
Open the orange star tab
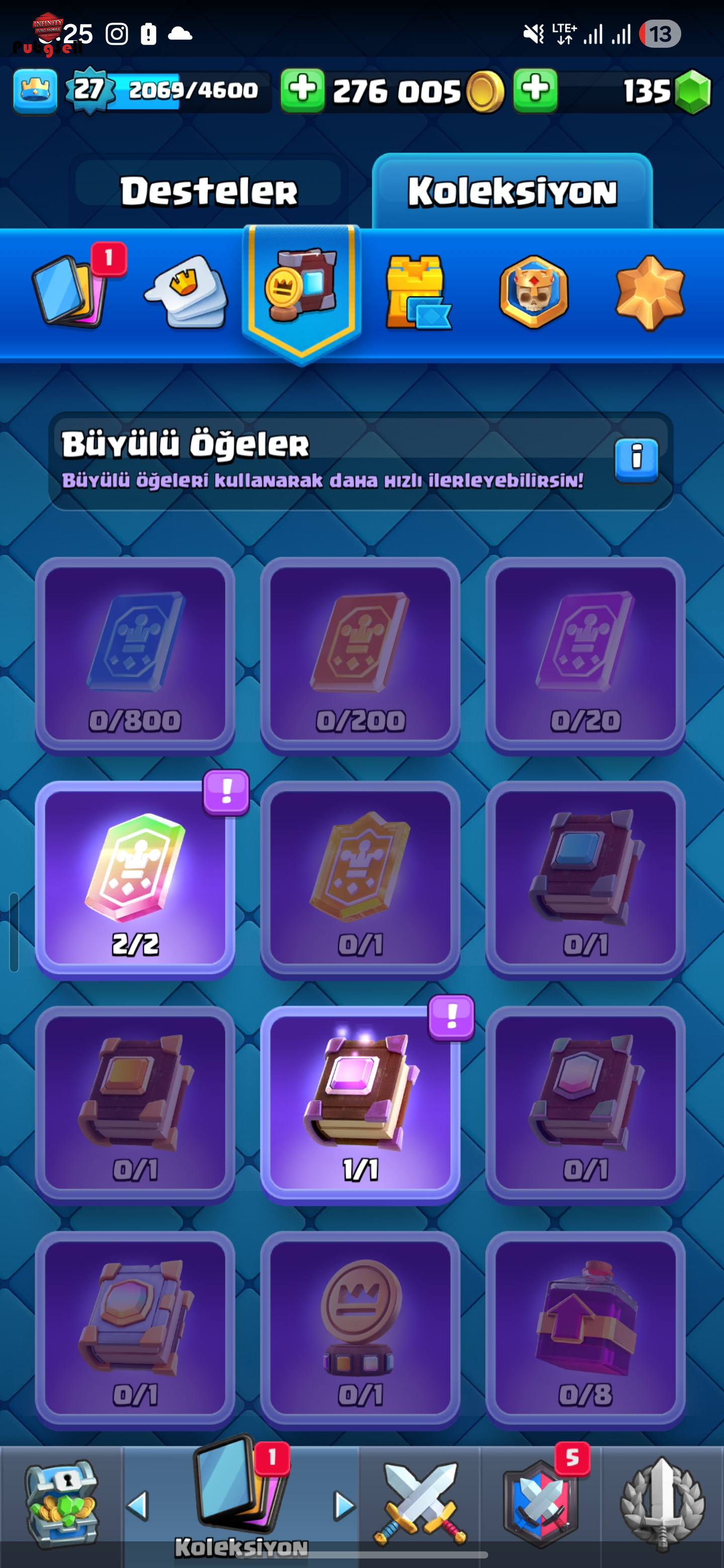[x=650, y=292]
